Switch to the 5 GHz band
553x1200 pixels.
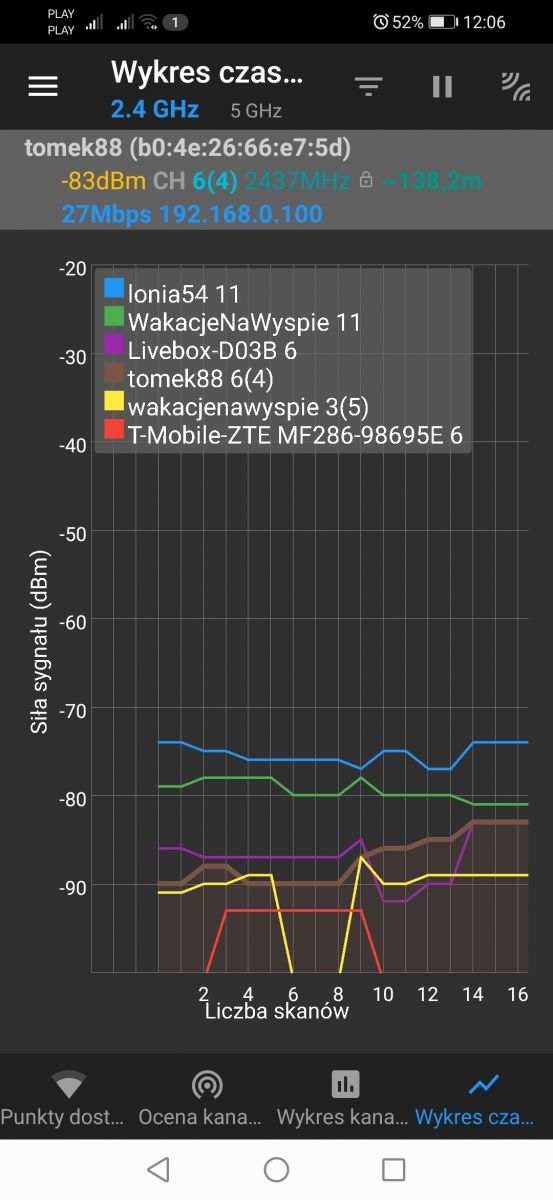256,111
